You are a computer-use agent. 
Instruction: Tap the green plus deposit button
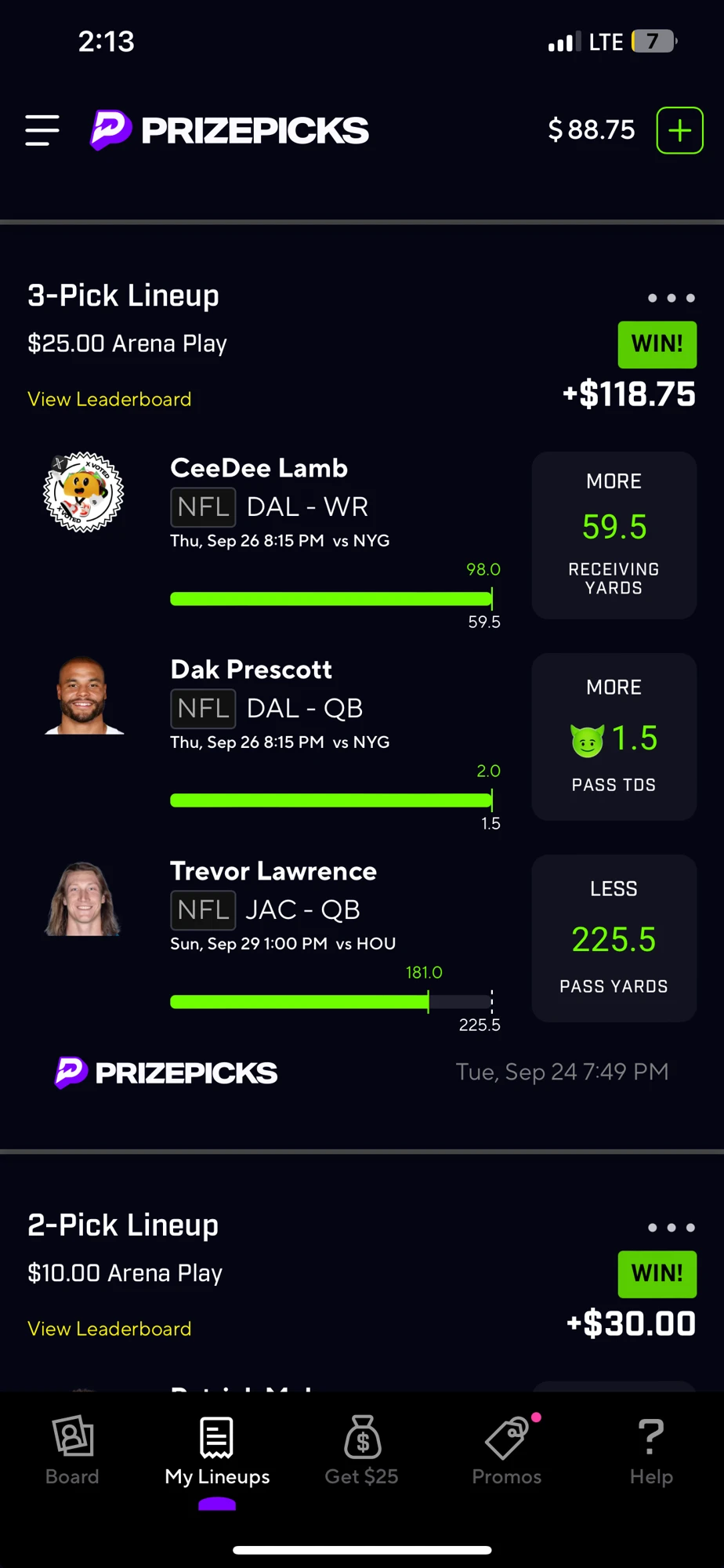679,130
